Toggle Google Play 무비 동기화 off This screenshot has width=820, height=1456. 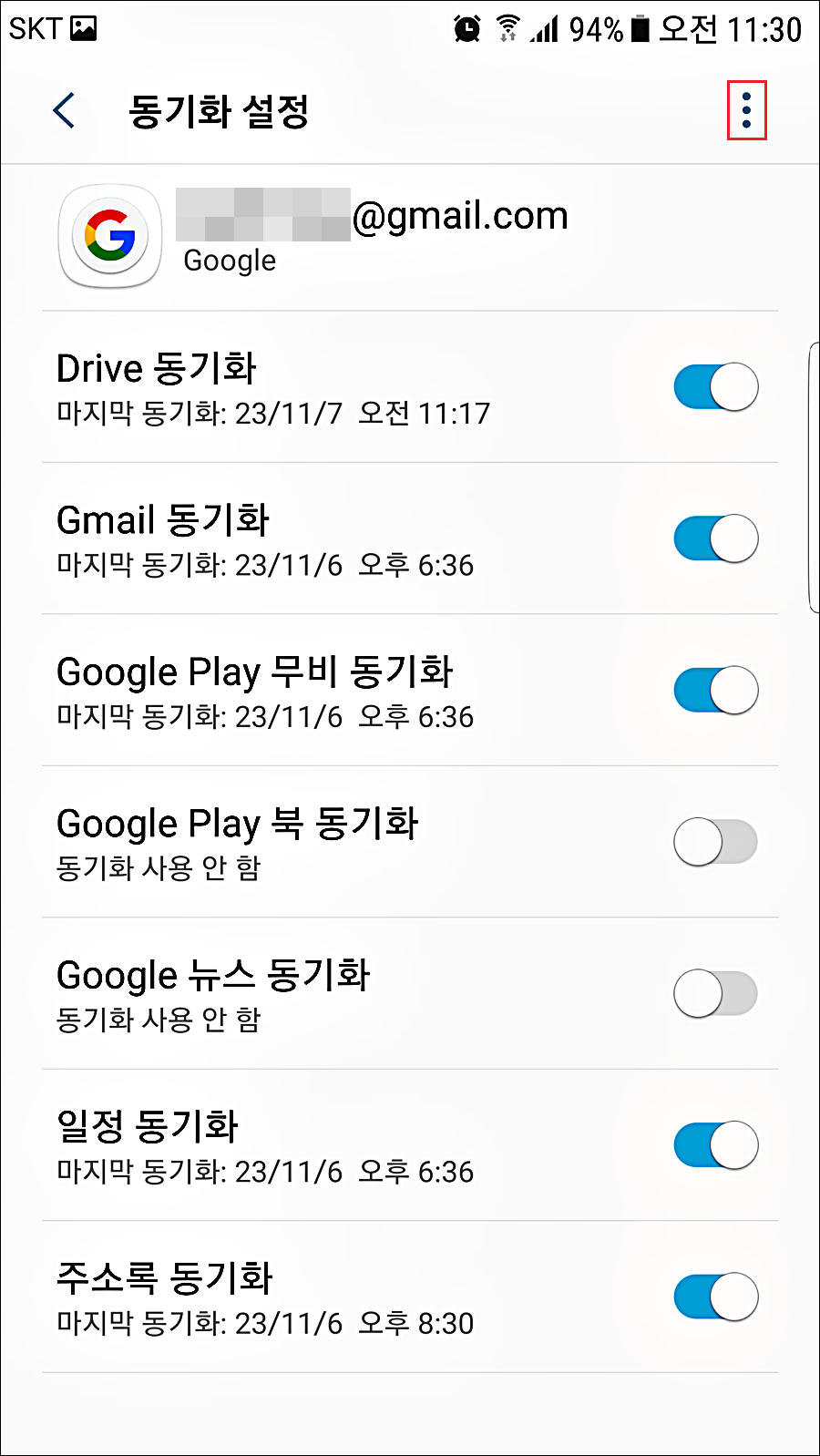[716, 691]
